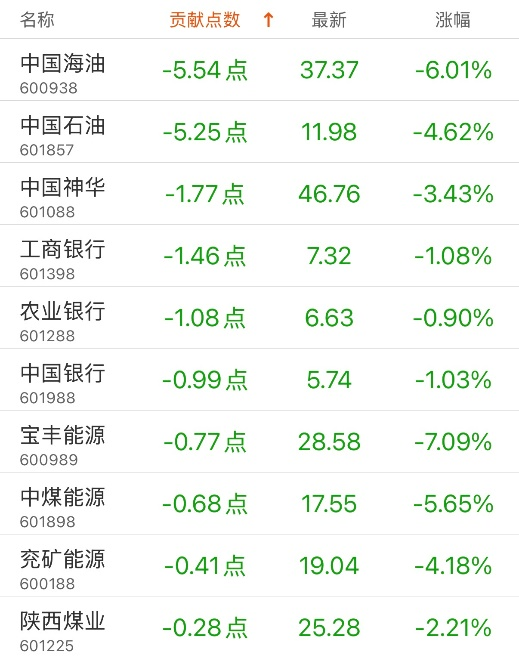The image size is (519, 658).
Task: Open 中国石油 601857 stock details
Action: (x=259, y=132)
